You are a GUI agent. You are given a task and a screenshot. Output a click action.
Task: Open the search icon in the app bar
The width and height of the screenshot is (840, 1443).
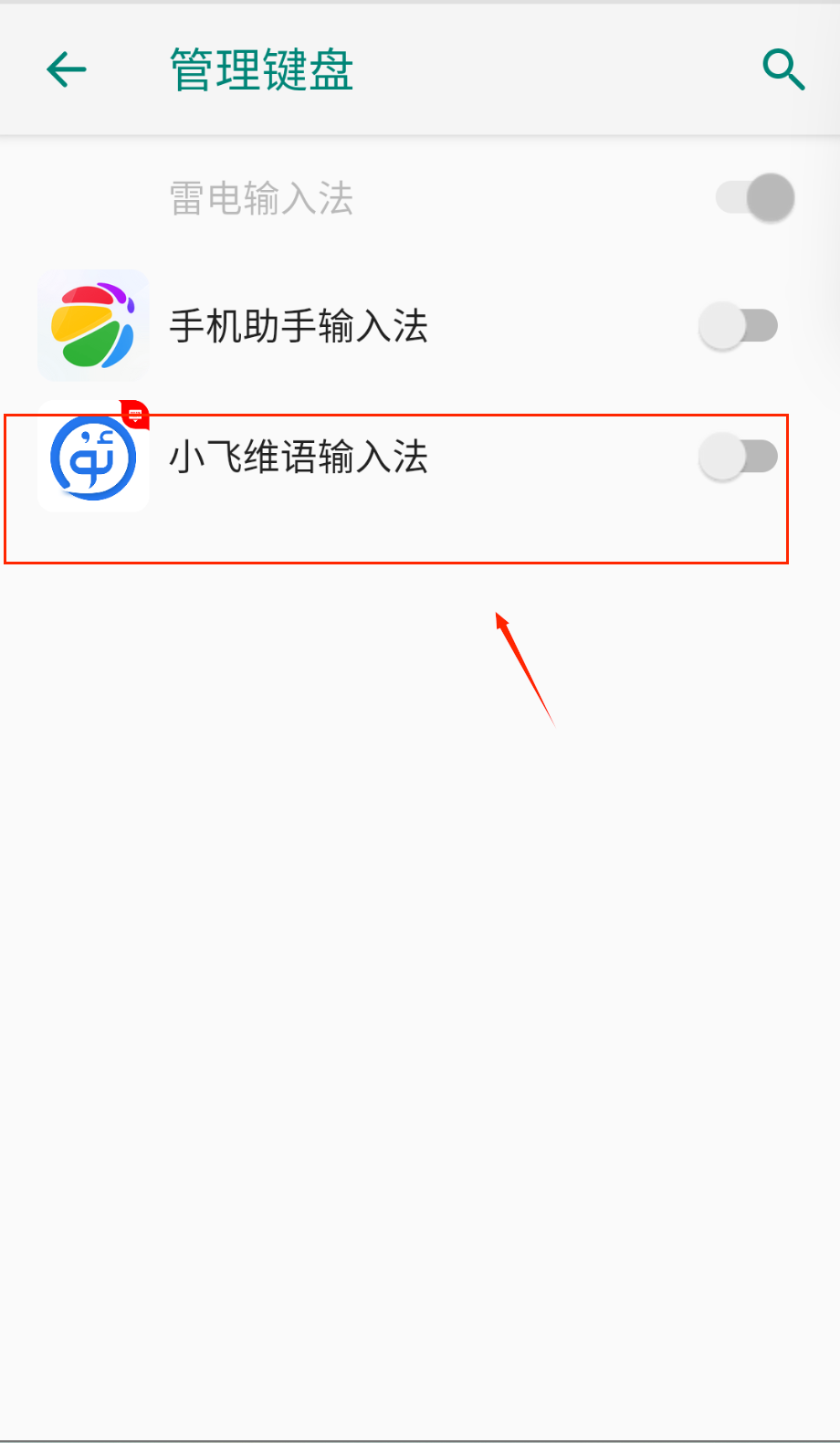(x=782, y=69)
